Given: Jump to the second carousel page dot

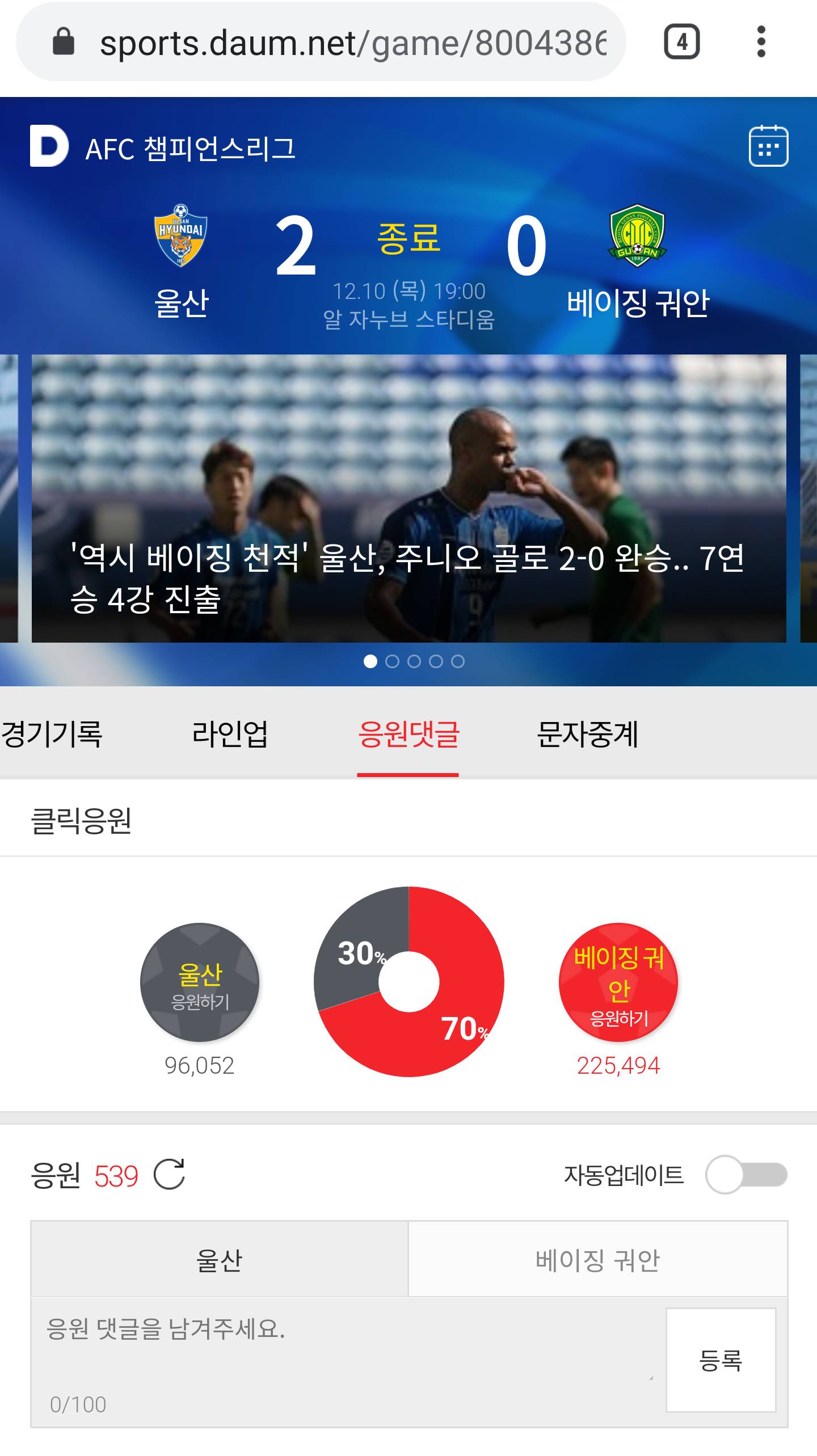Looking at the screenshot, I should 392,661.
